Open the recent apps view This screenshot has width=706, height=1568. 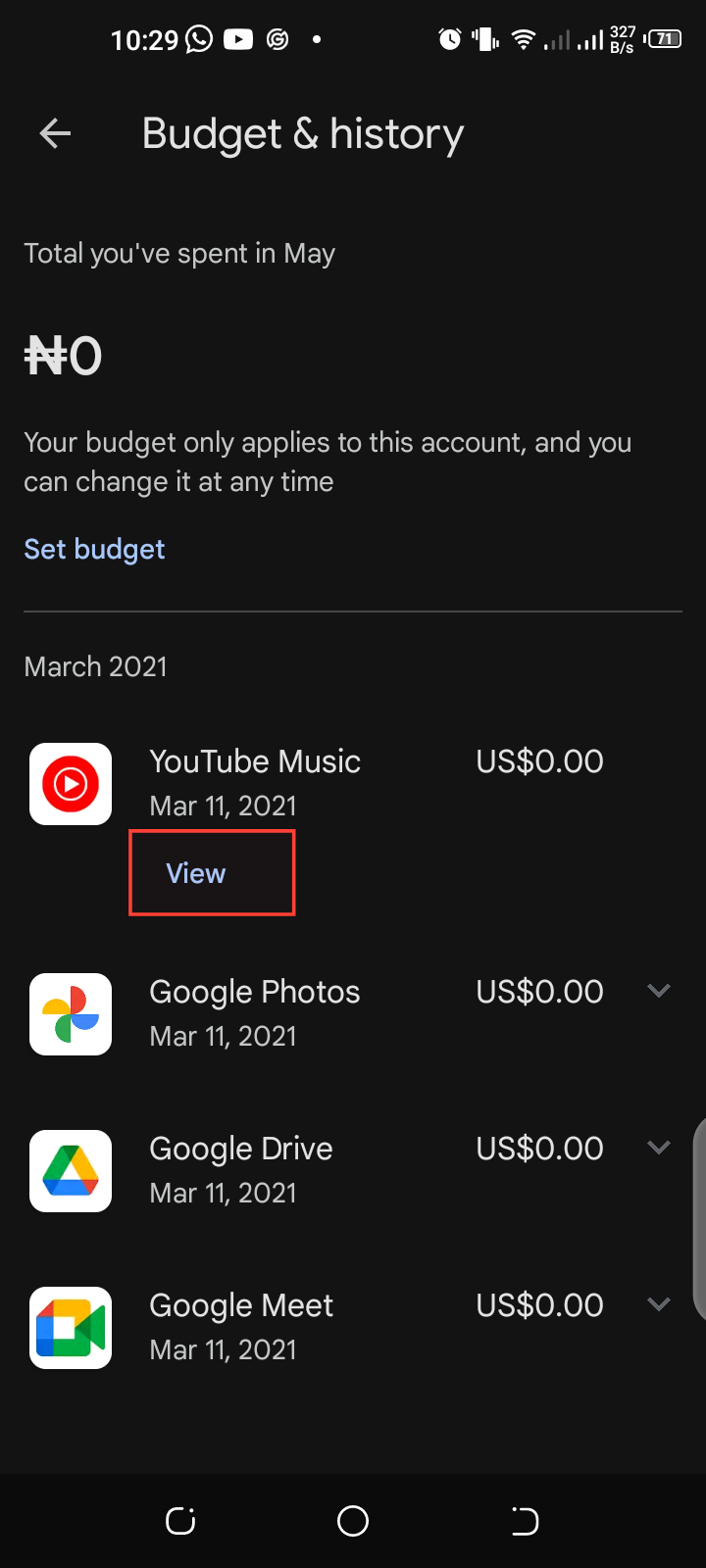coord(180,1521)
